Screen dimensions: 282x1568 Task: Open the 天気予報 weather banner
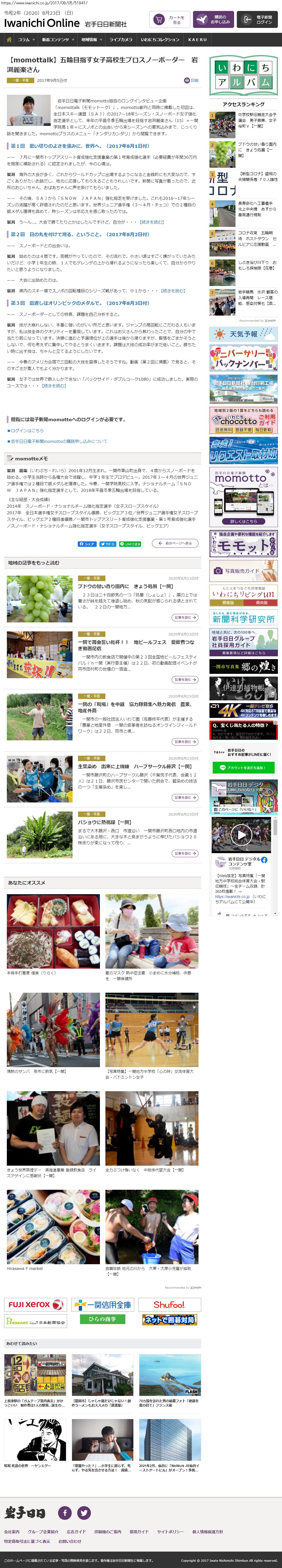pyautogui.click(x=243, y=334)
